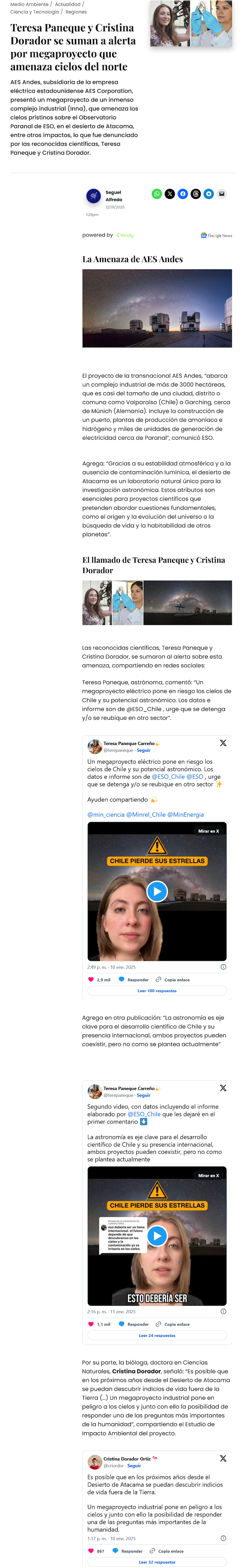The image size is (251, 1568).
Task: Share the article on WhatsApp
Action: (x=157, y=193)
